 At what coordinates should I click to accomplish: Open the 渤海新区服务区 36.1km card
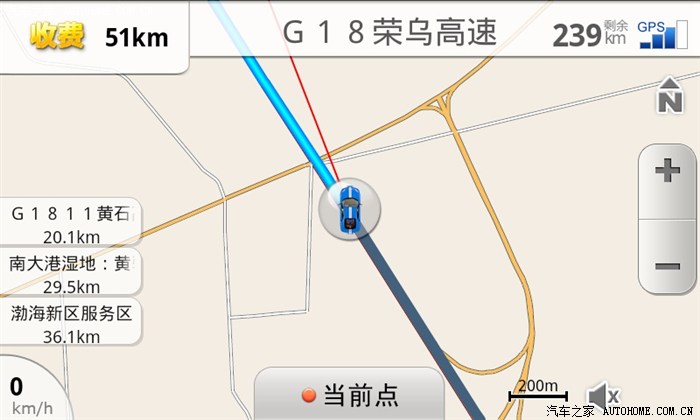[71, 322]
